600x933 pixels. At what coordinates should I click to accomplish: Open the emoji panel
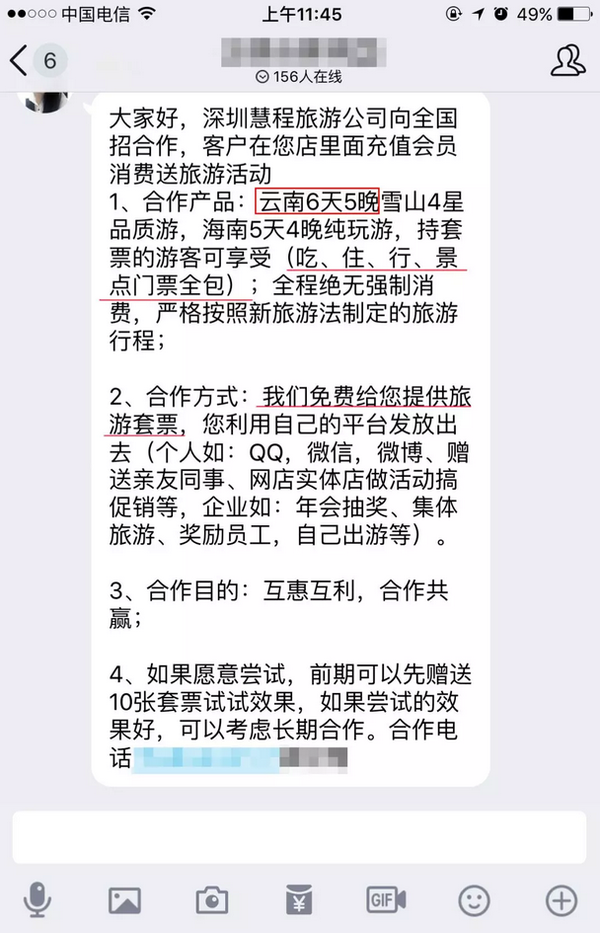point(474,900)
